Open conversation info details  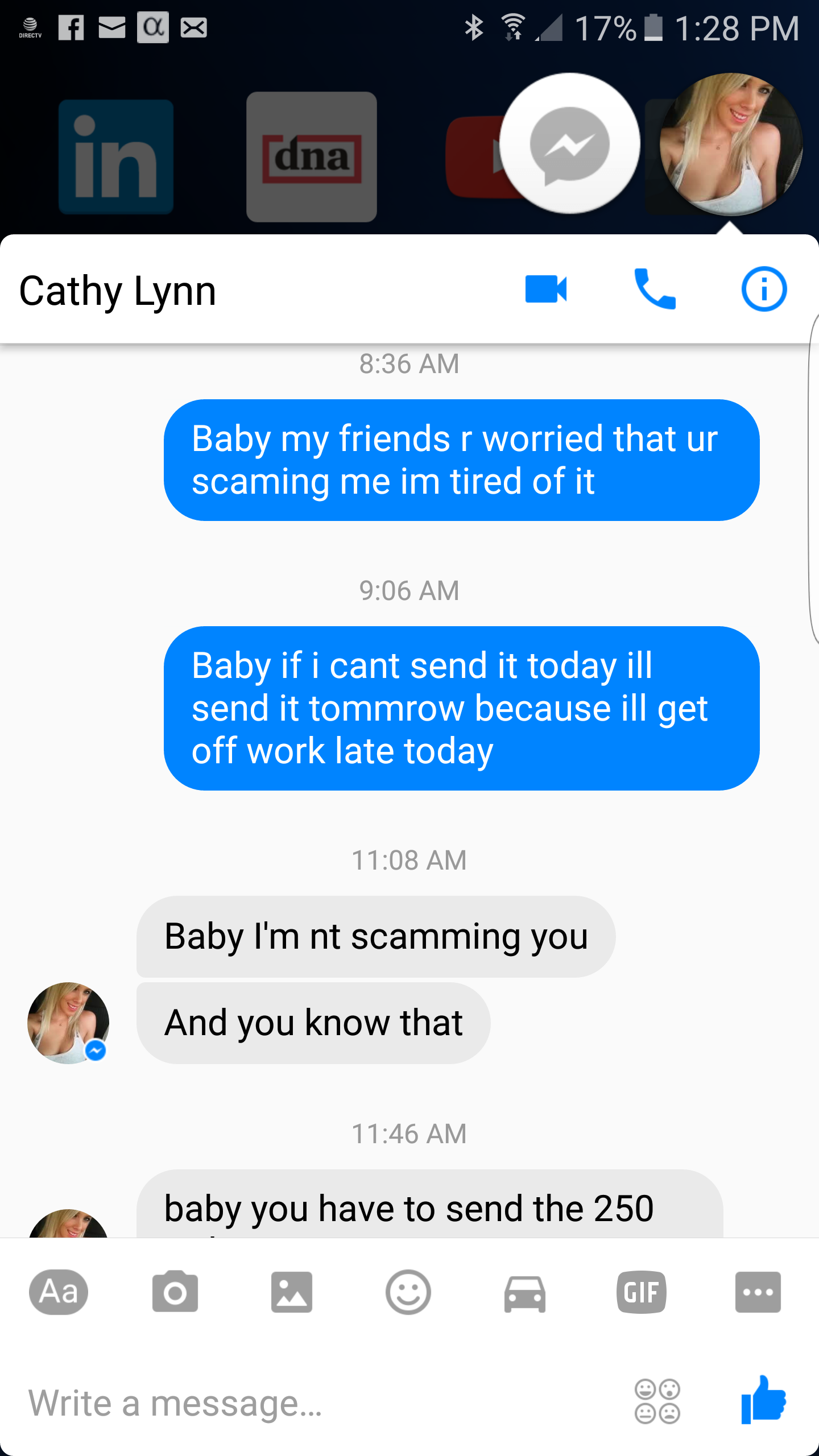(764, 289)
